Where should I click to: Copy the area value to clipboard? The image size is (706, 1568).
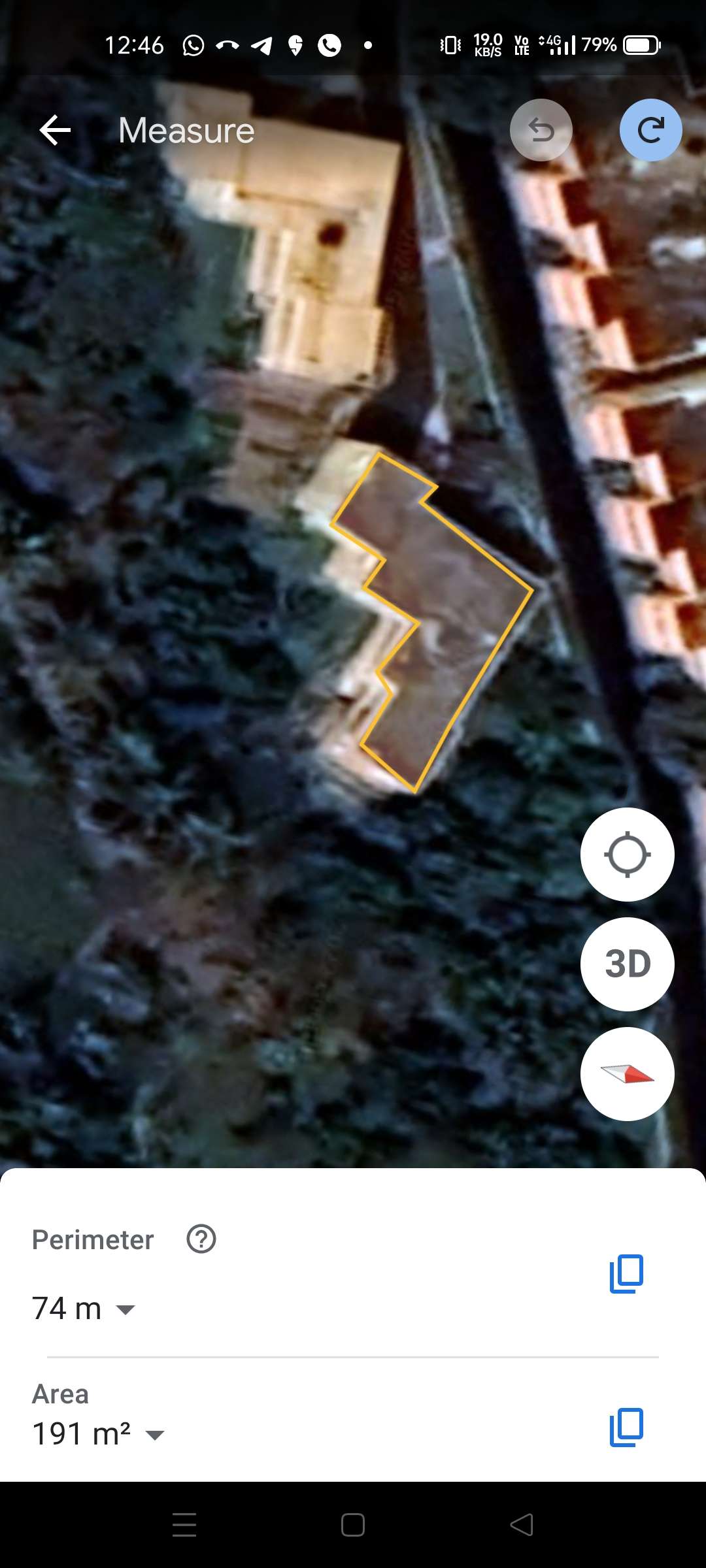[626, 1427]
